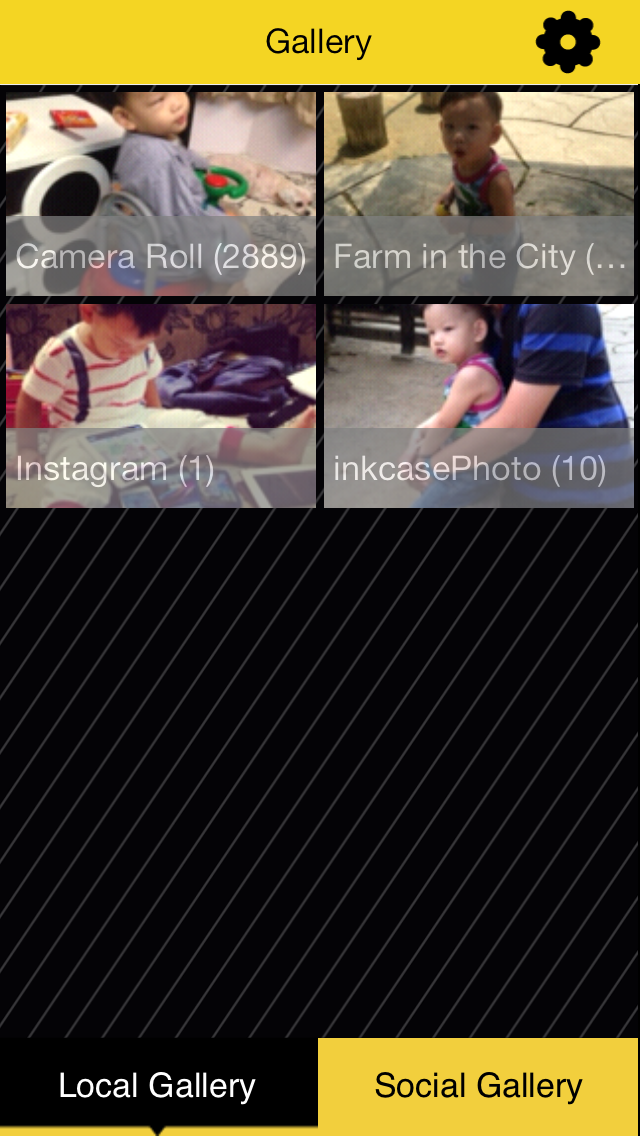Open the Farm in the City album

click(x=479, y=193)
